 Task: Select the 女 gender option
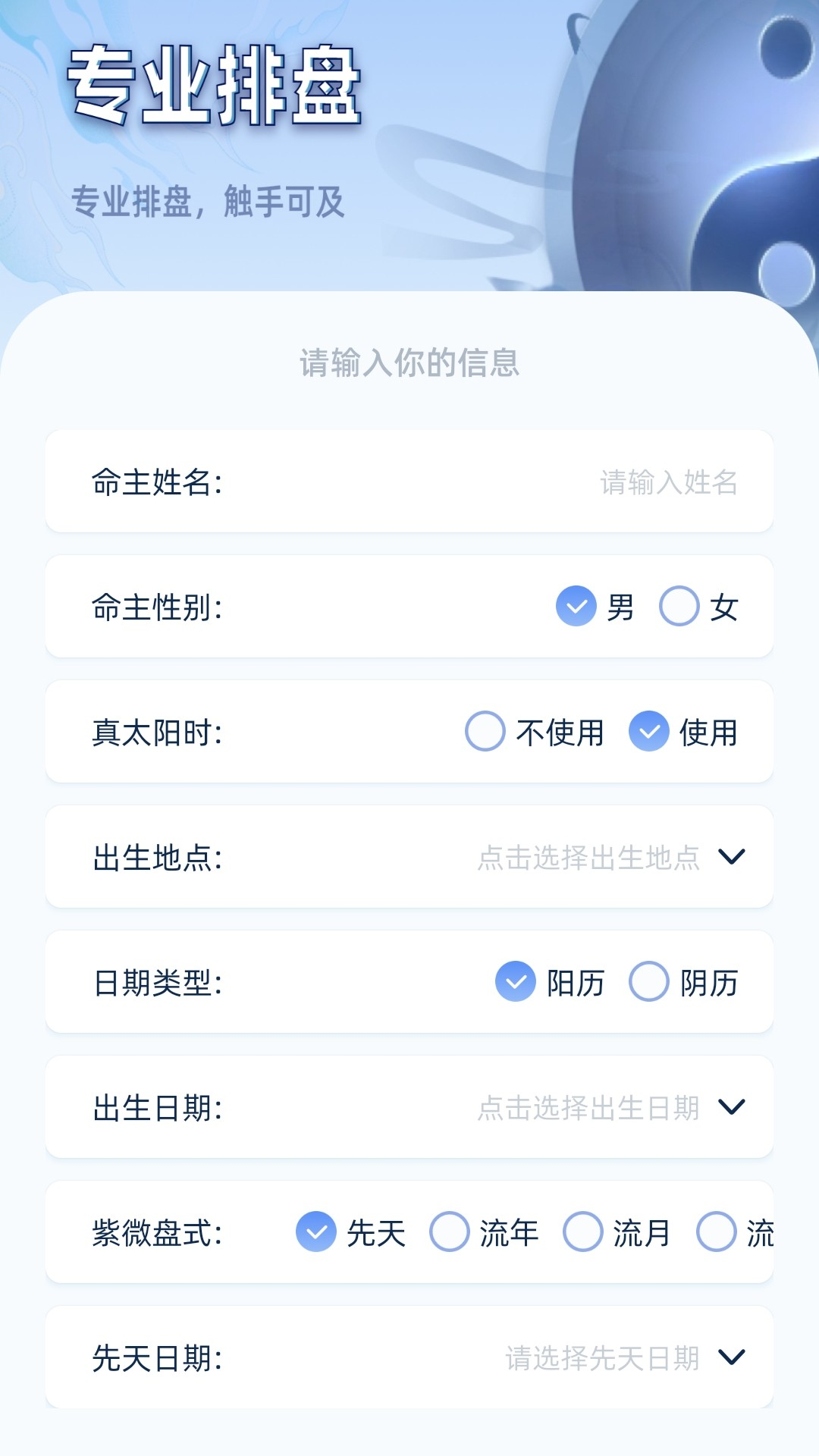pyautogui.click(x=679, y=607)
